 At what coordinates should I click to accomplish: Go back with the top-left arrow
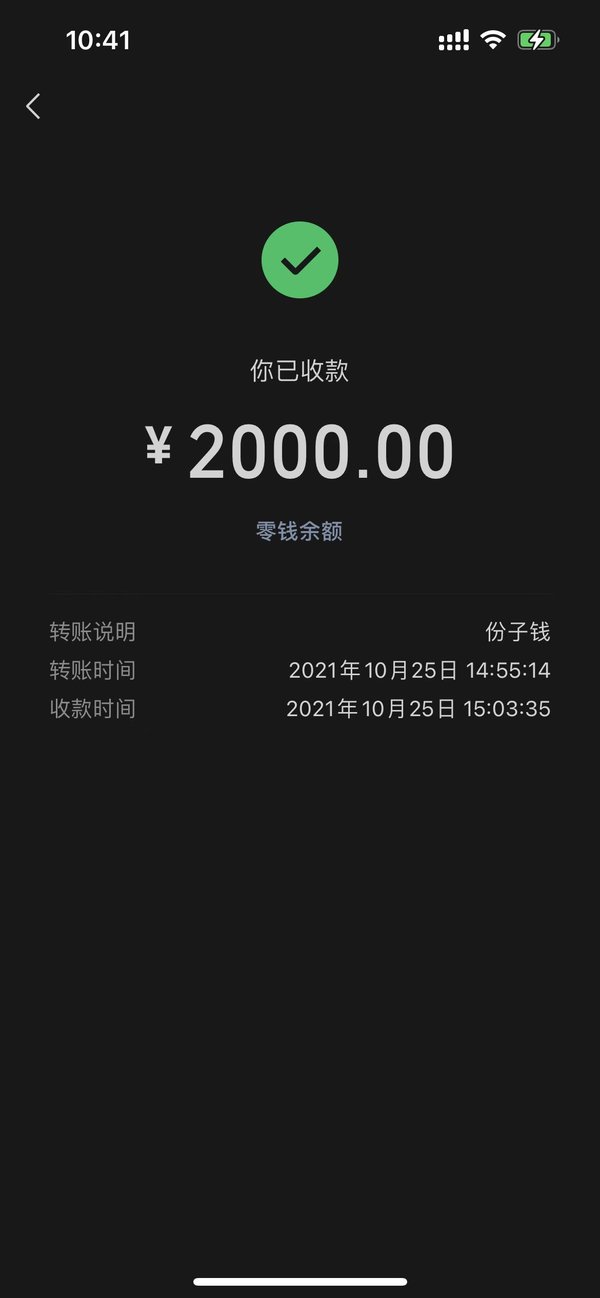coord(33,106)
